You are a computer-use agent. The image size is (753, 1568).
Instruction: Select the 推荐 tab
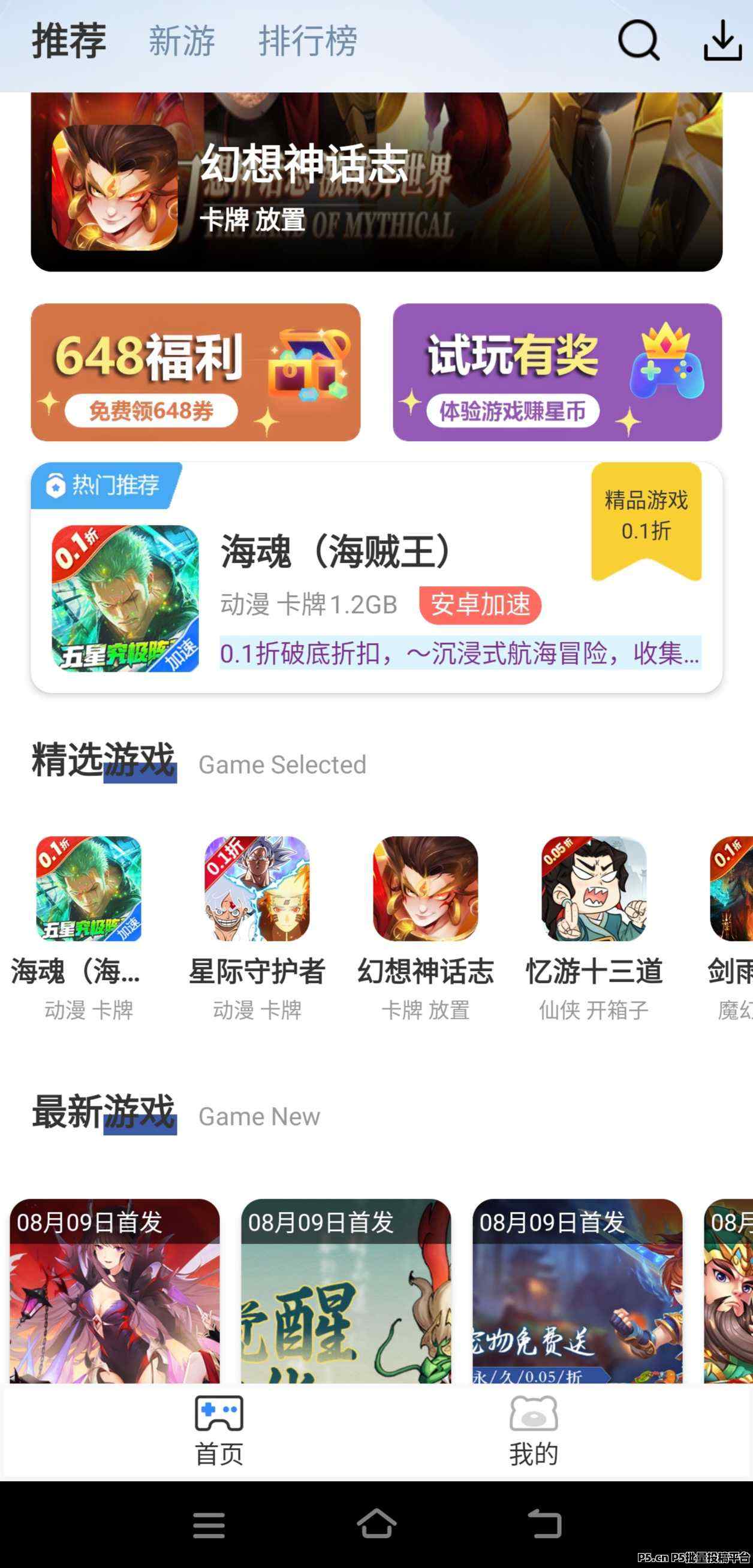70,41
